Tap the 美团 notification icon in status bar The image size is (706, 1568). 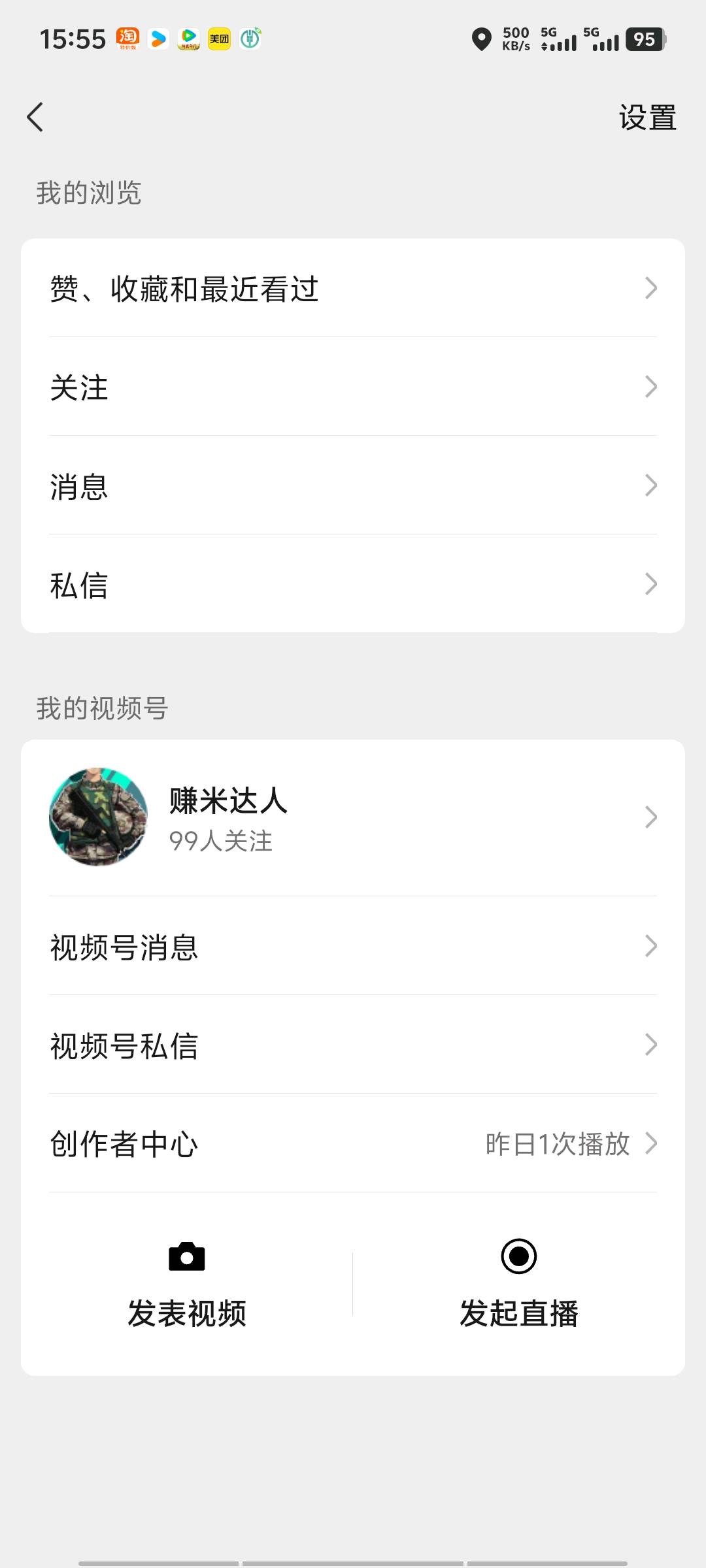[x=219, y=39]
